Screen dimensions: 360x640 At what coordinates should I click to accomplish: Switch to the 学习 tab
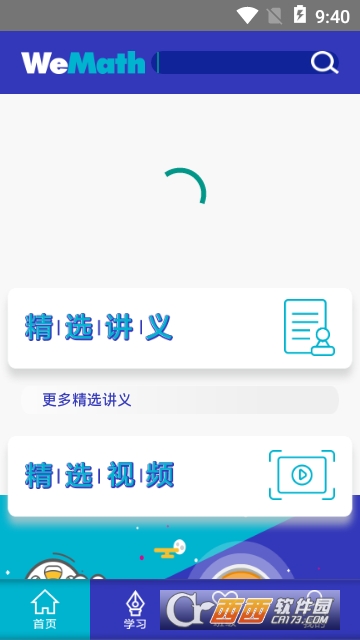click(135, 609)
